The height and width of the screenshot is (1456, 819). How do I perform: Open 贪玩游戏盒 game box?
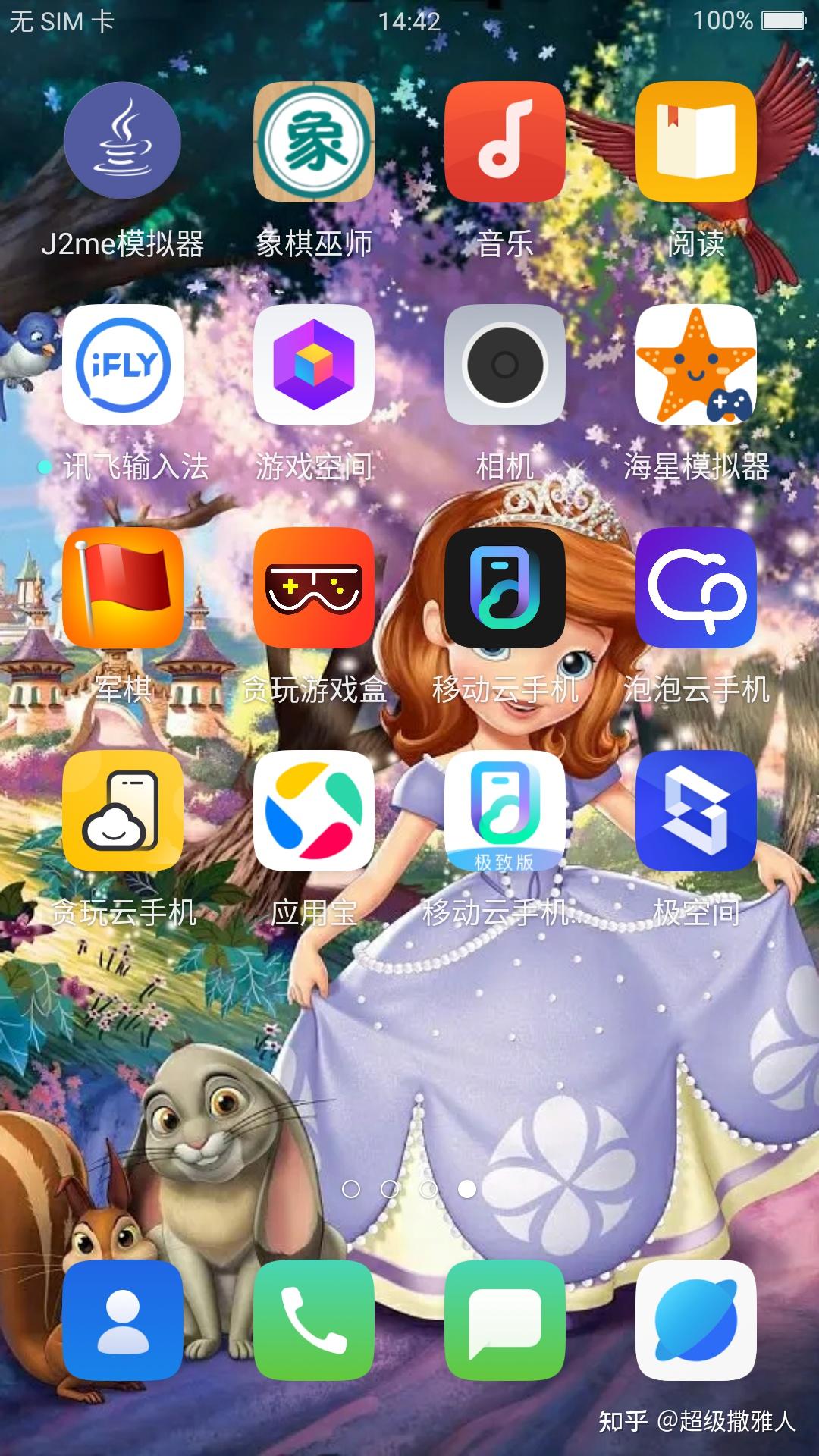(x=314, y=588)
